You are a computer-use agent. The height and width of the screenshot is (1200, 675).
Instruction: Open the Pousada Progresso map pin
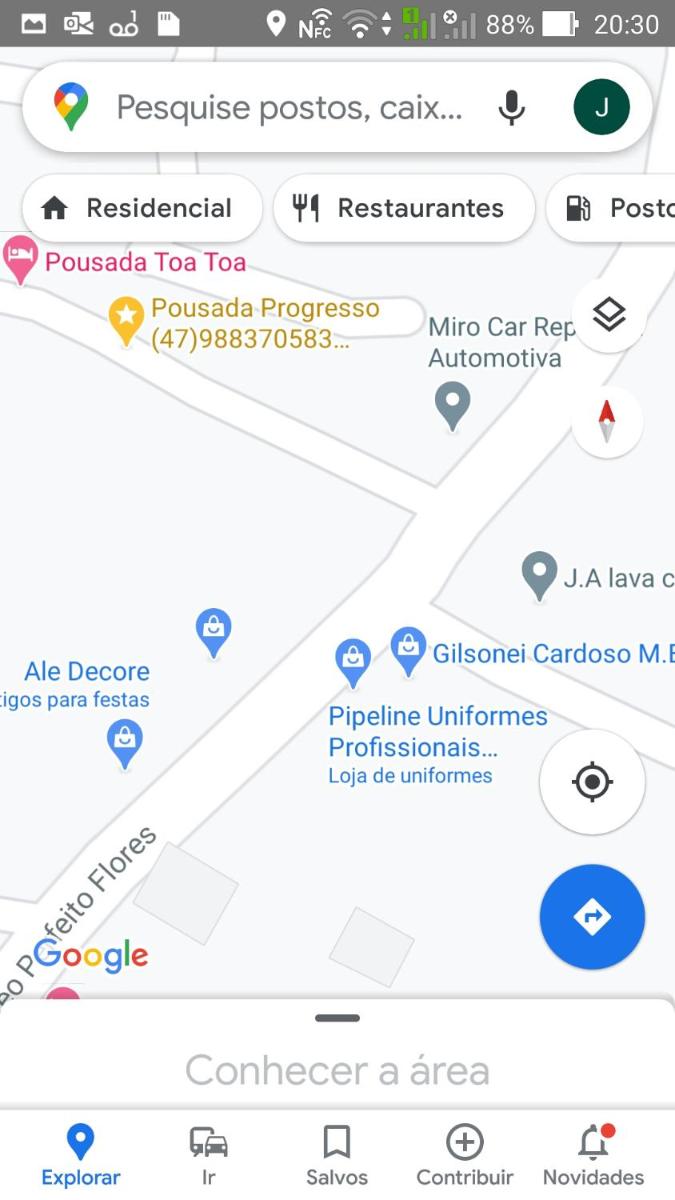click(x=126, y=319)
